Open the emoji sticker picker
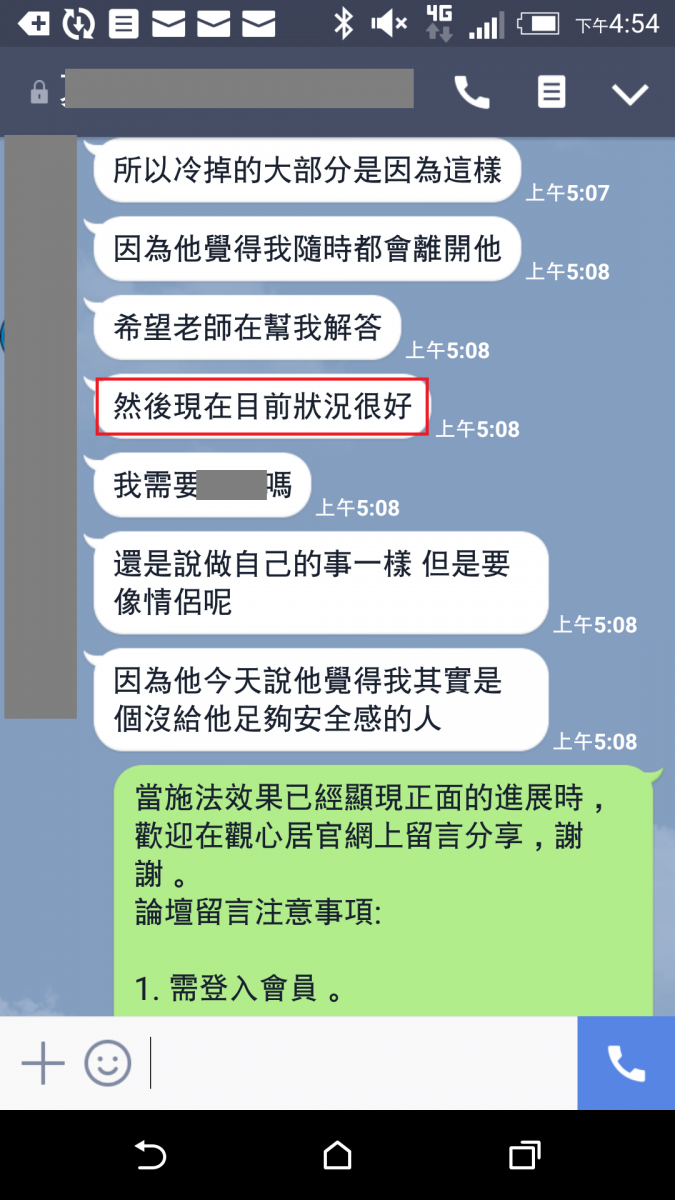Viewport: 675px width, 1200px height. tap(107, 1062)
